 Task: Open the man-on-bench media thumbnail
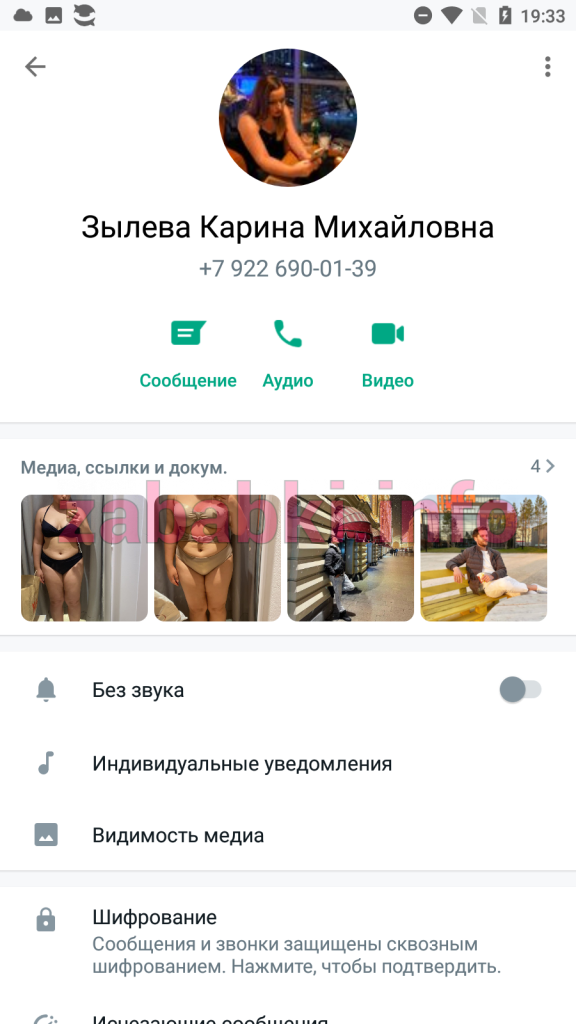pyautogui.click(x=484, y=558)
